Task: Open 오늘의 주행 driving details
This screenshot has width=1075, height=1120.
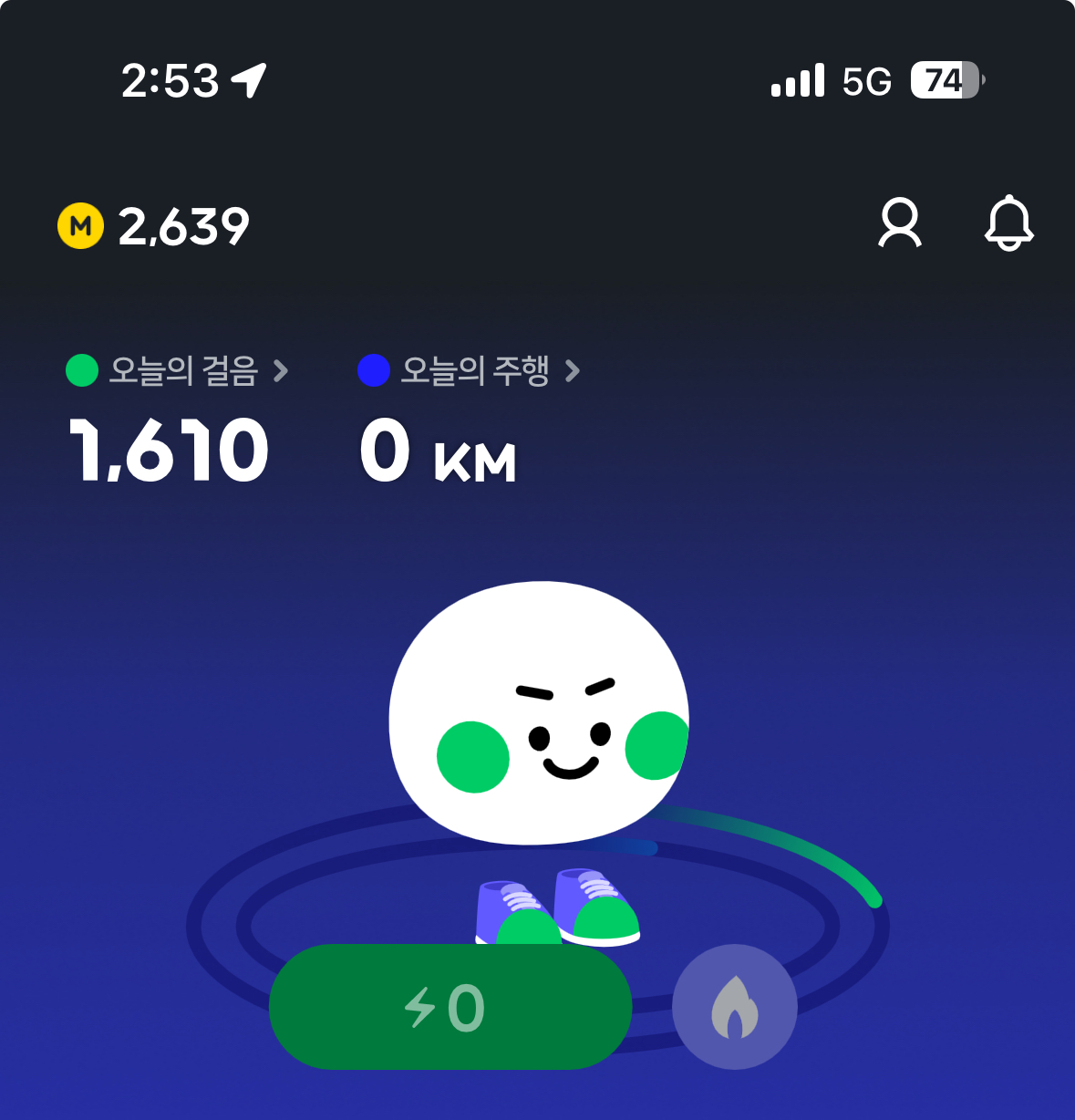Action: [470, 371]
